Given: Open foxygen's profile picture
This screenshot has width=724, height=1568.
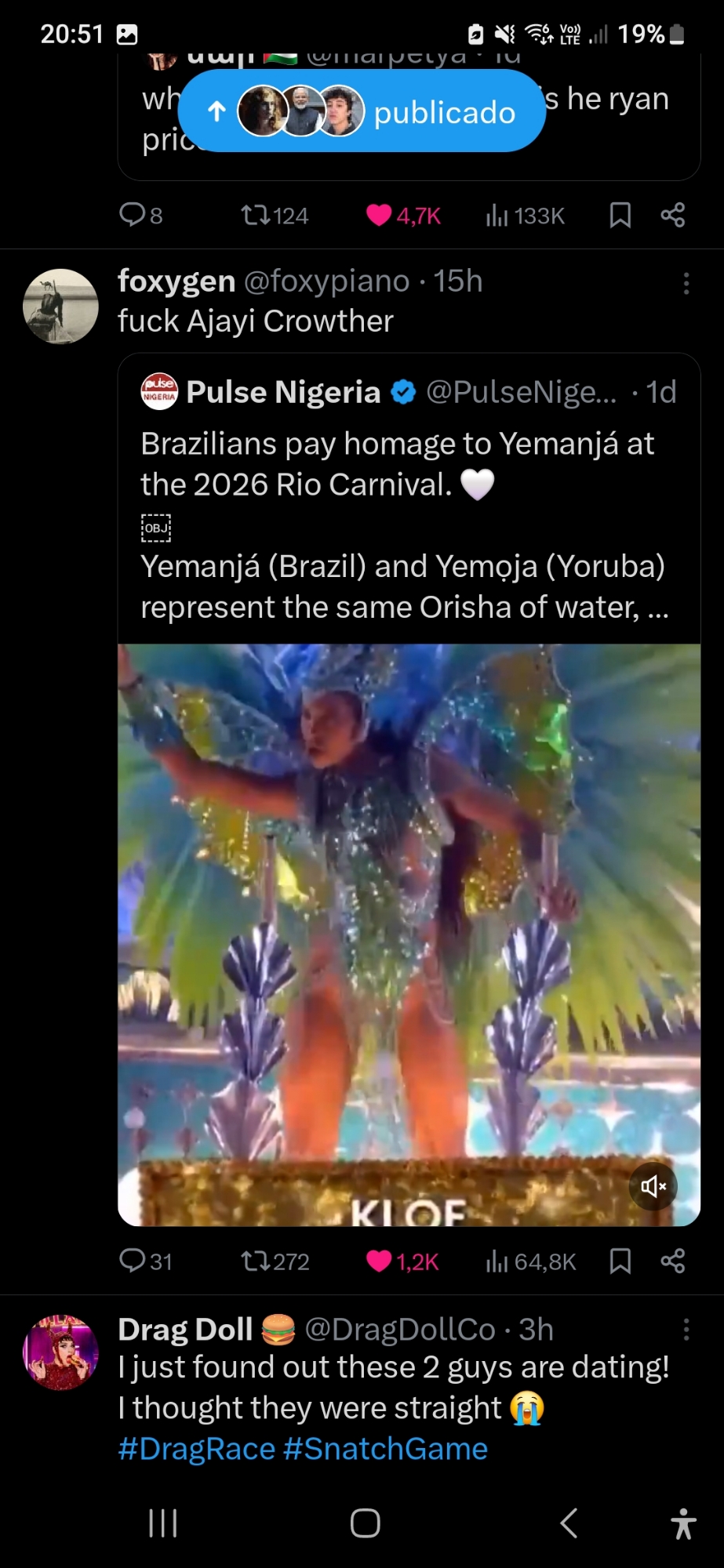Looking at the screenshot, I should [x=60, y=307].
